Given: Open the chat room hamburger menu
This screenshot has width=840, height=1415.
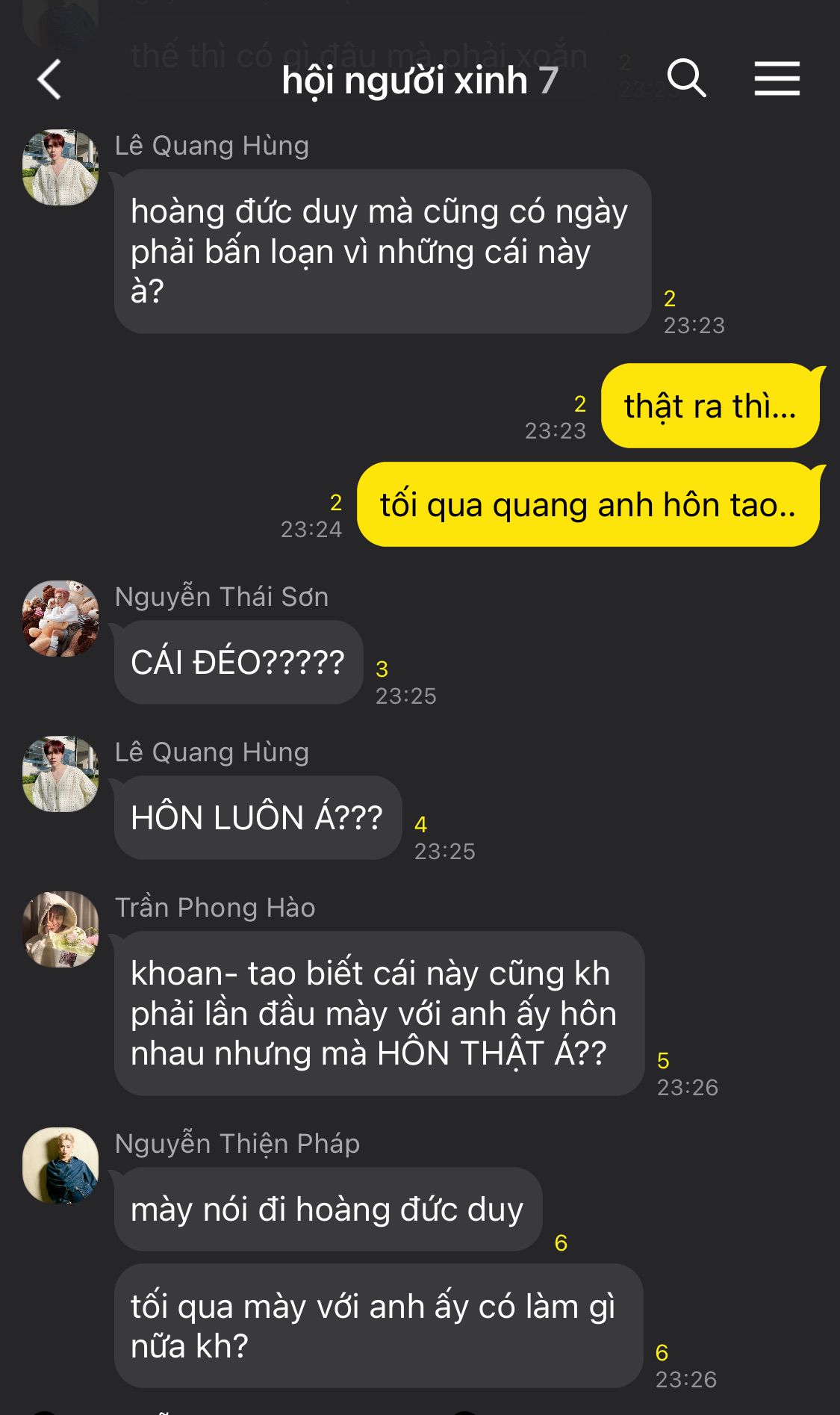Looking at the screenshot, I should (777, 79).
